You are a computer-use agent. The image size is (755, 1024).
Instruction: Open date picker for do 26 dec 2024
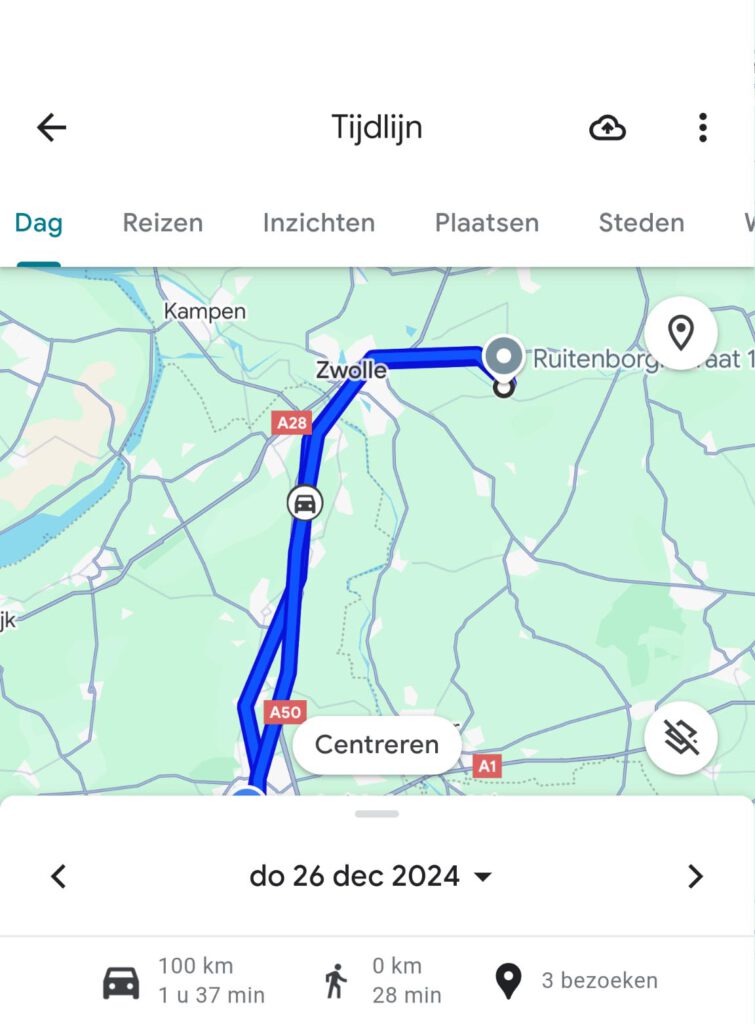click(371, 877)
